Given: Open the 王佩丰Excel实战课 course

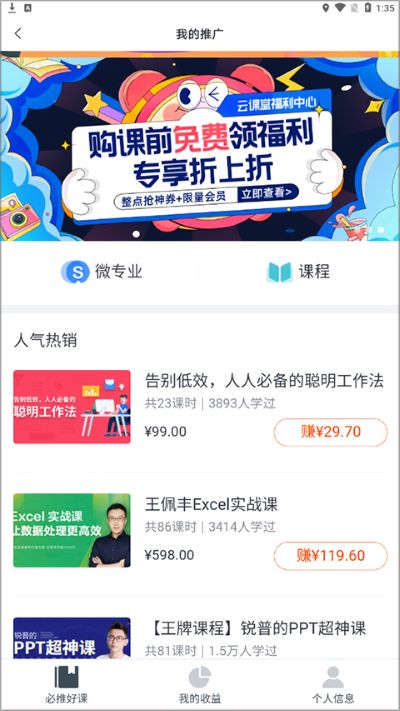Looking at the screenshot, I should click(200, 531).
